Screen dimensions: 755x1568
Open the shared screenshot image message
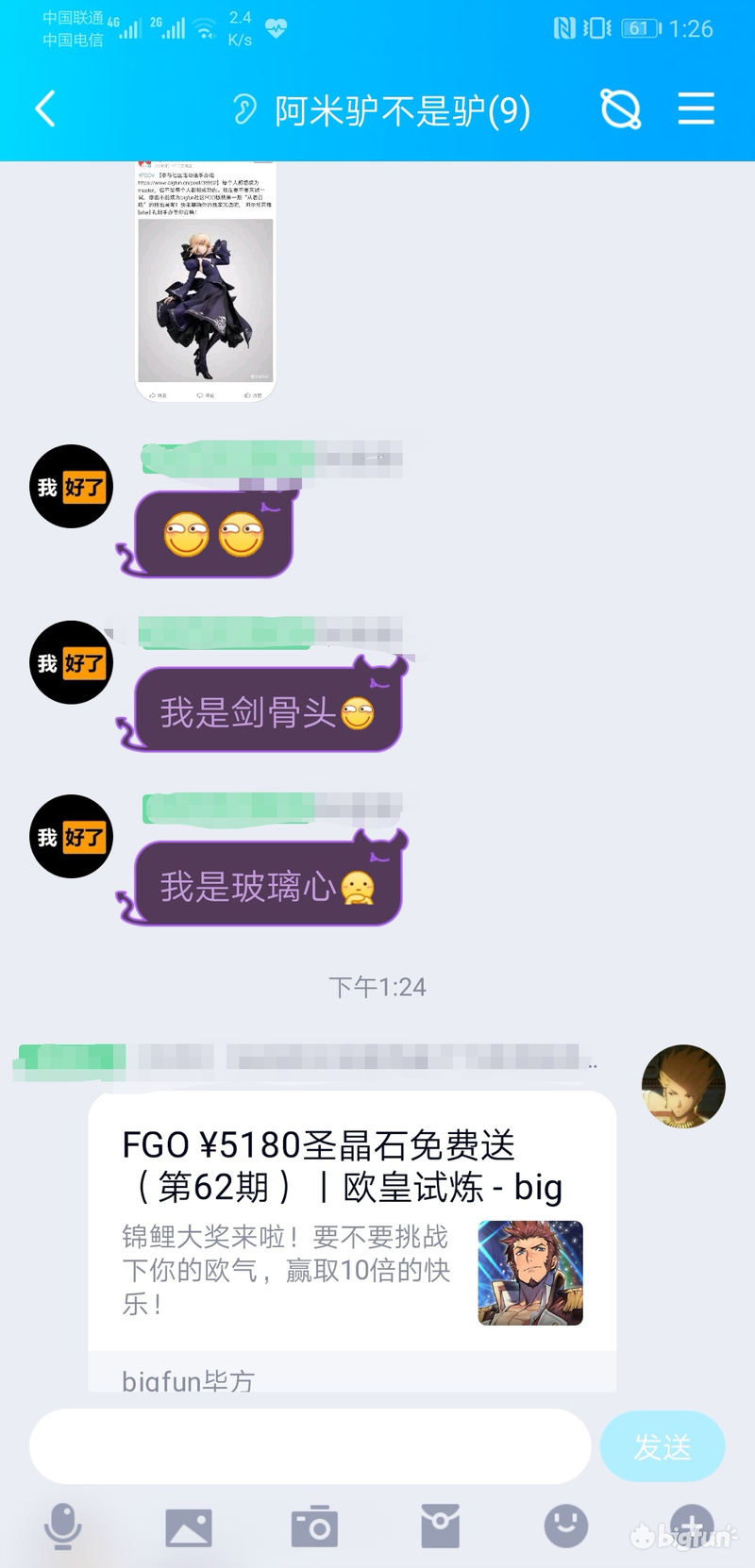[206, 283]
